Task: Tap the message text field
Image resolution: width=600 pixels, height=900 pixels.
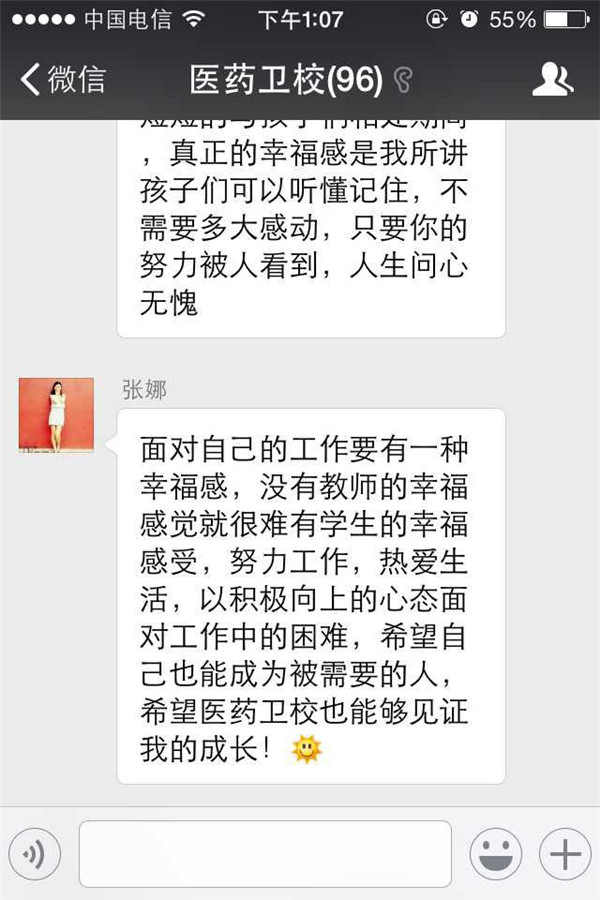Action: point(265,854)
